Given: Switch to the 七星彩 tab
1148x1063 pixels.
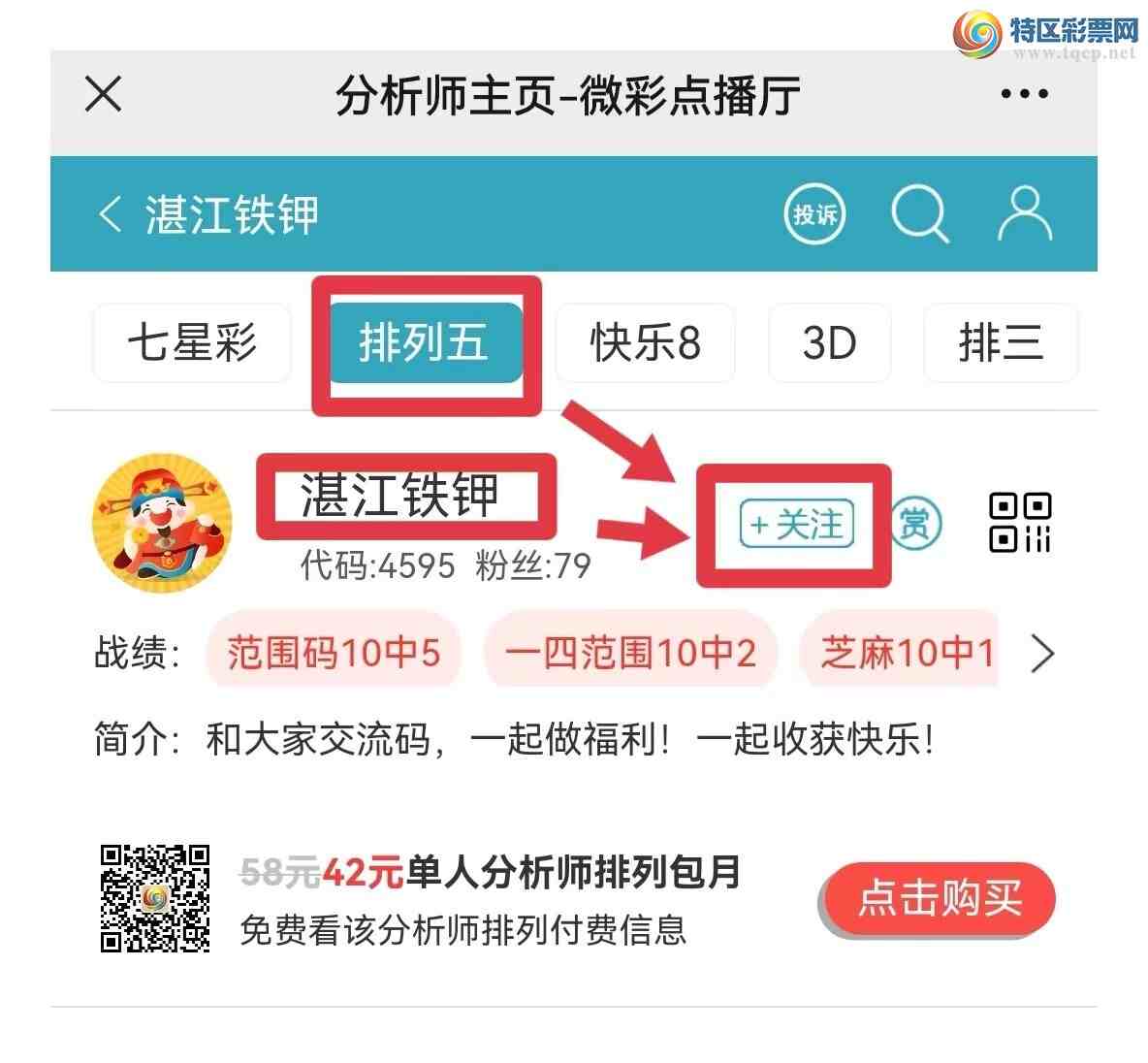Looking at the screenshot, I should pyautogui.click(x=192, y=342).
